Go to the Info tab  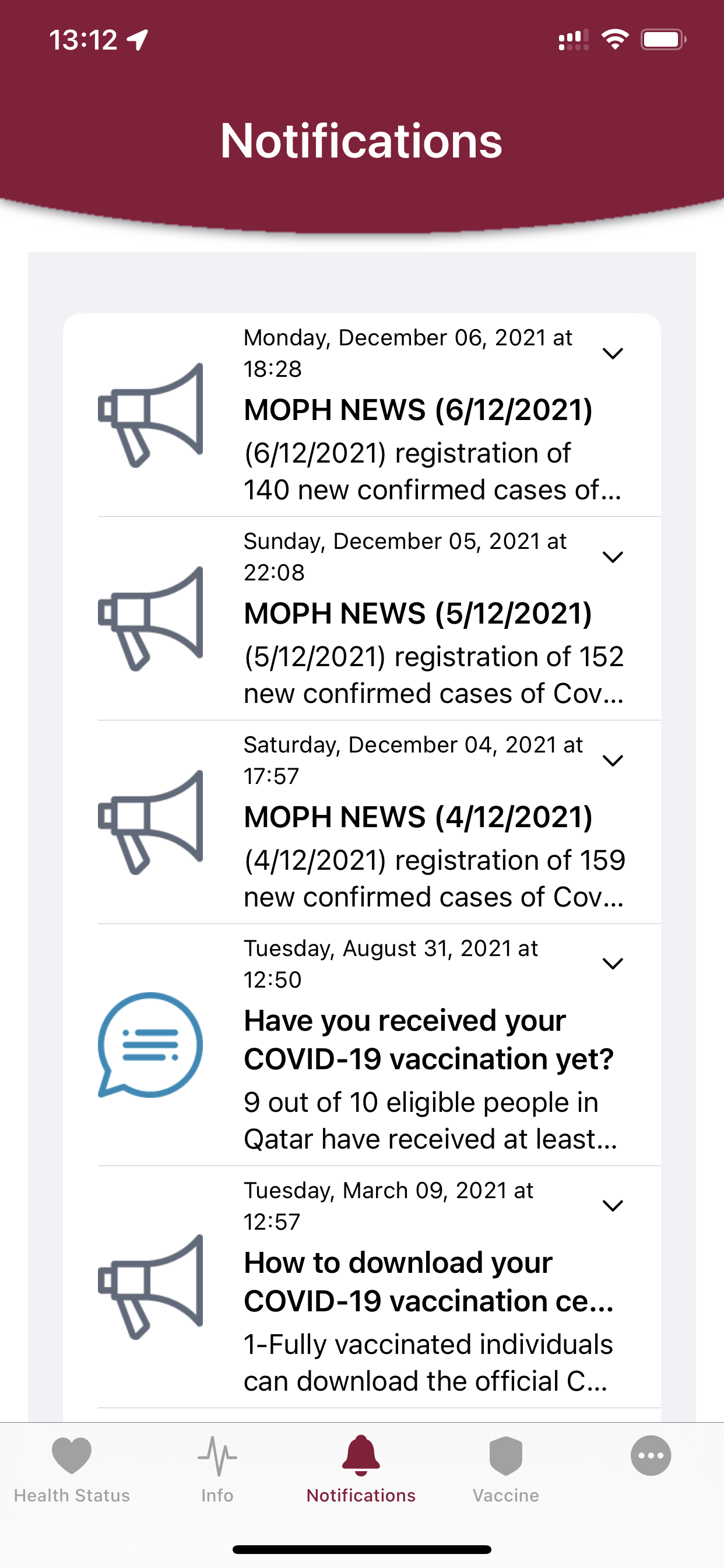217,1469
